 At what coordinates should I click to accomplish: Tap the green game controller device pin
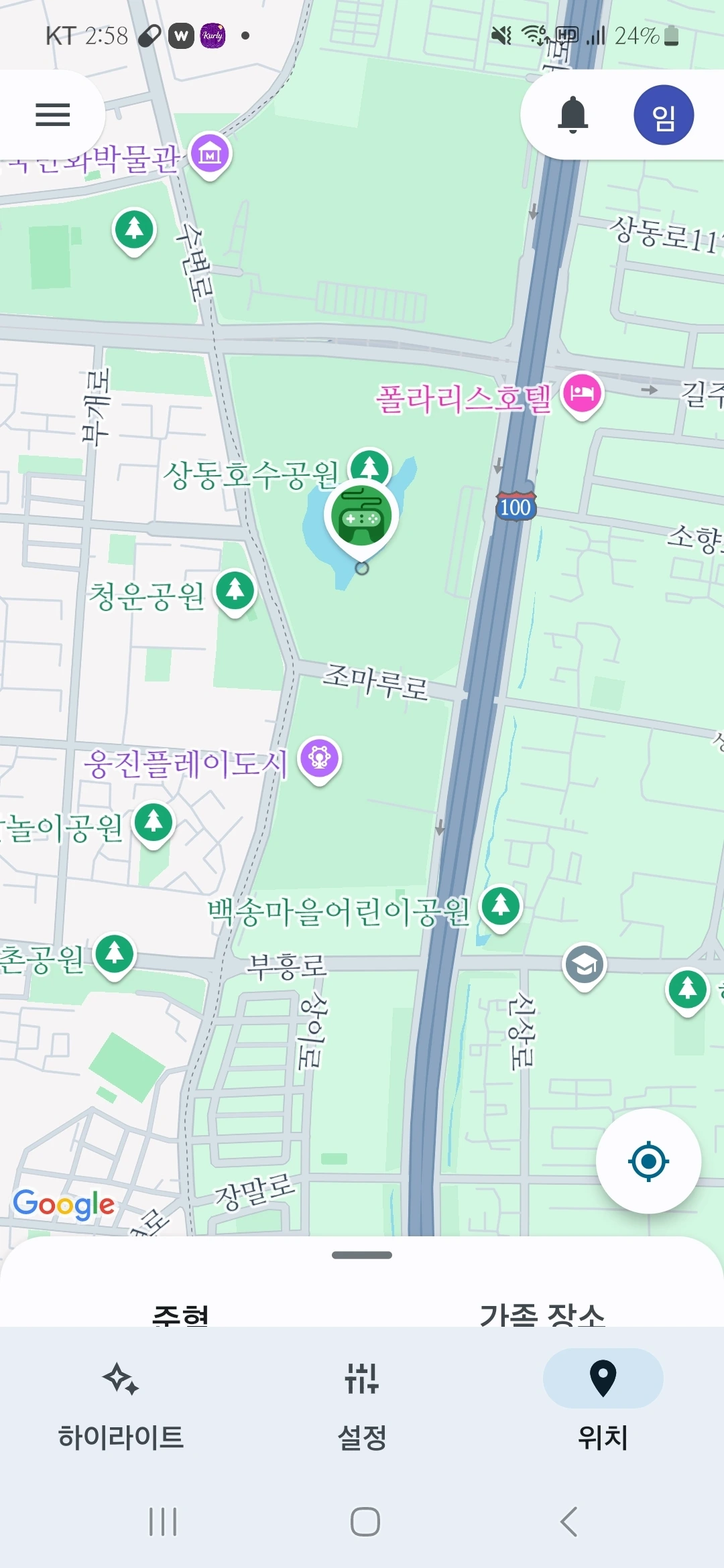(x=361, y=517)
